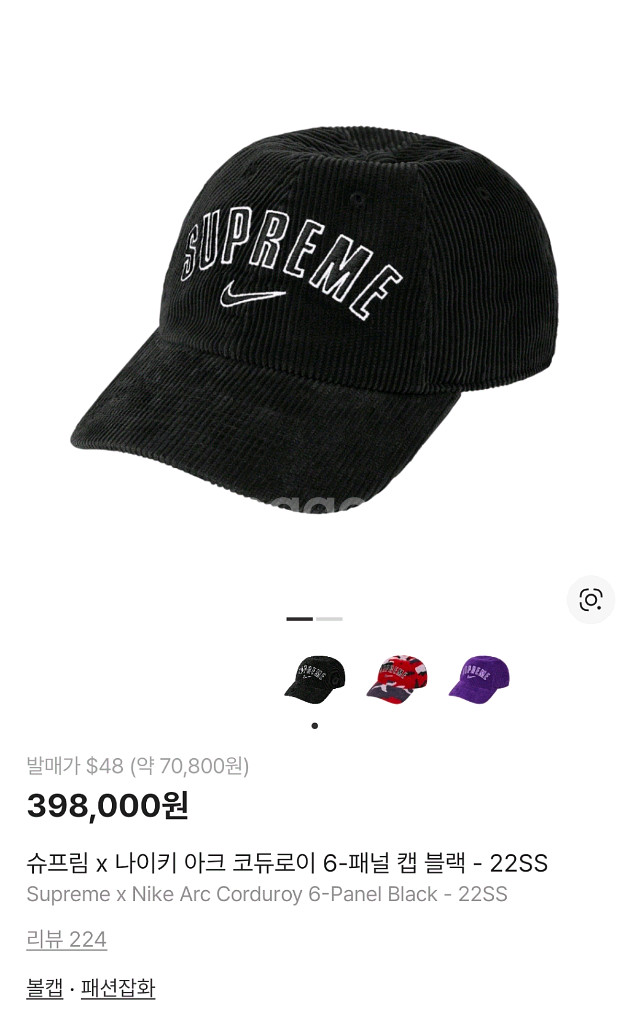Select the purple cap color thumbnail

(479, 679)
